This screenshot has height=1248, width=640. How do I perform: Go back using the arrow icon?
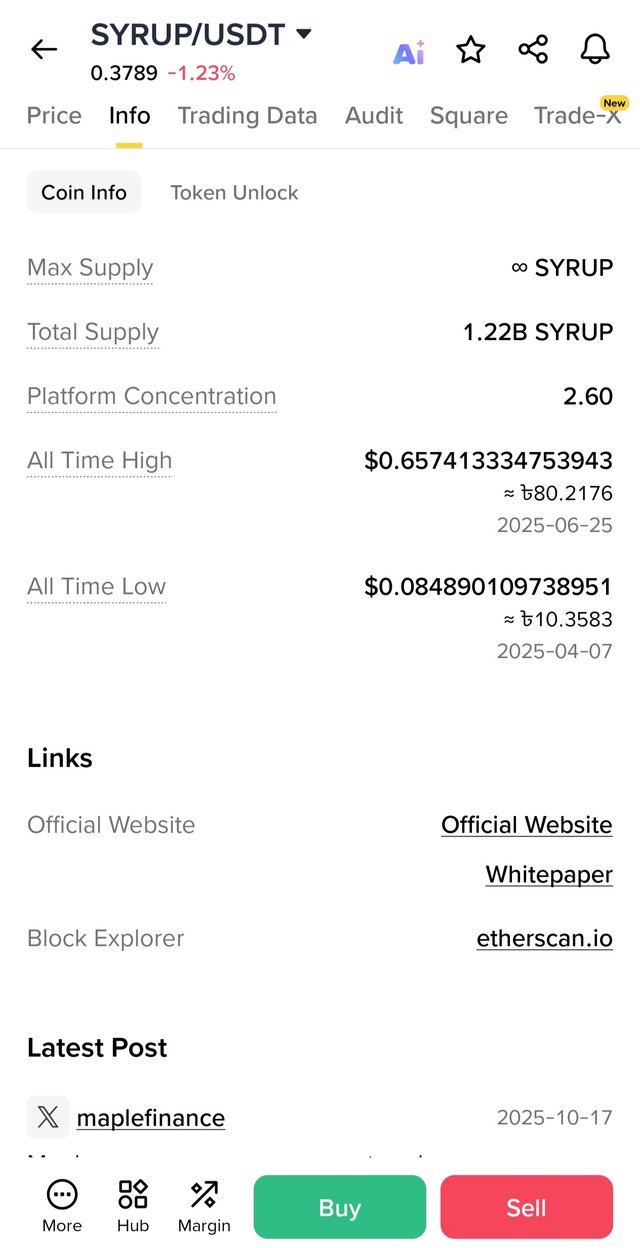tap(44, 49)
